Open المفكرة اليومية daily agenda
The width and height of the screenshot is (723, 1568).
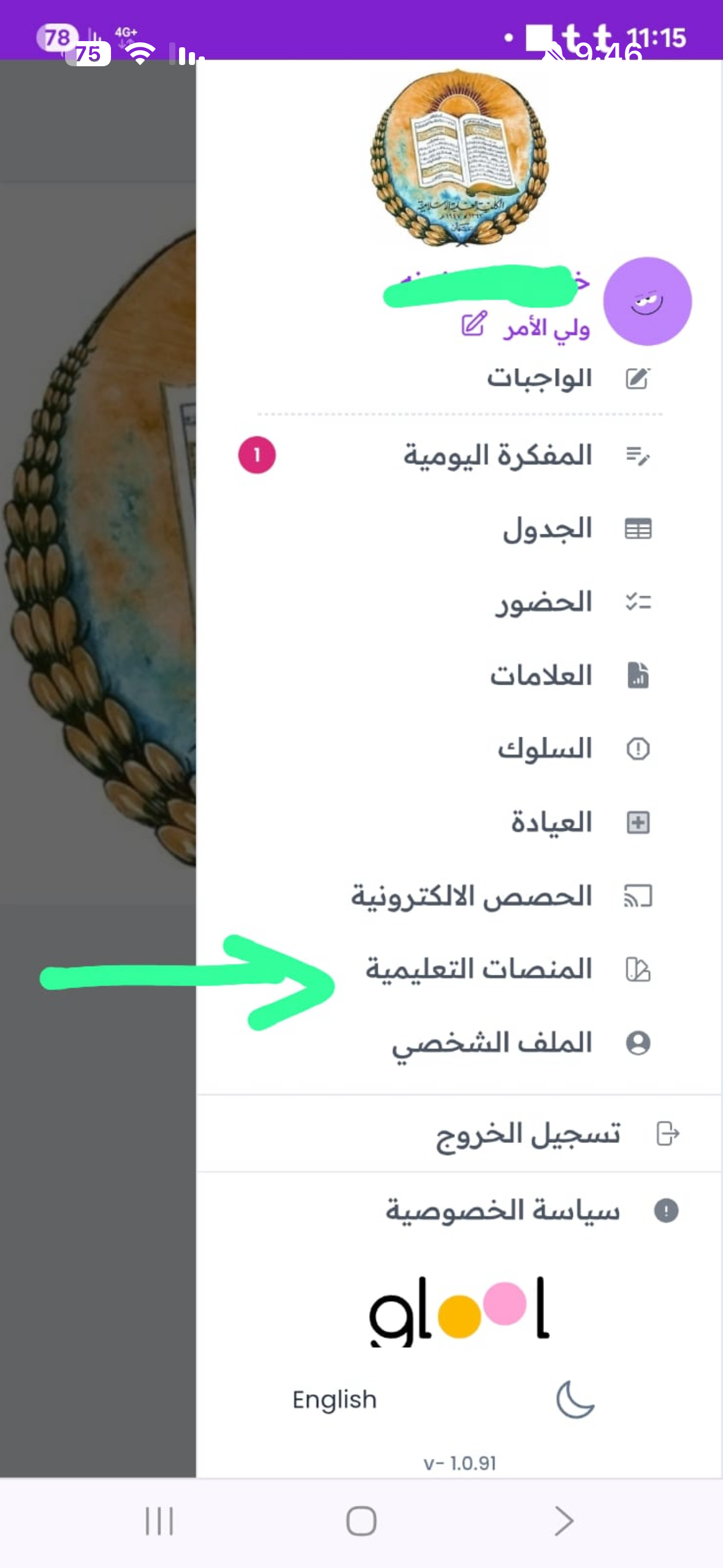click(497, 456)
